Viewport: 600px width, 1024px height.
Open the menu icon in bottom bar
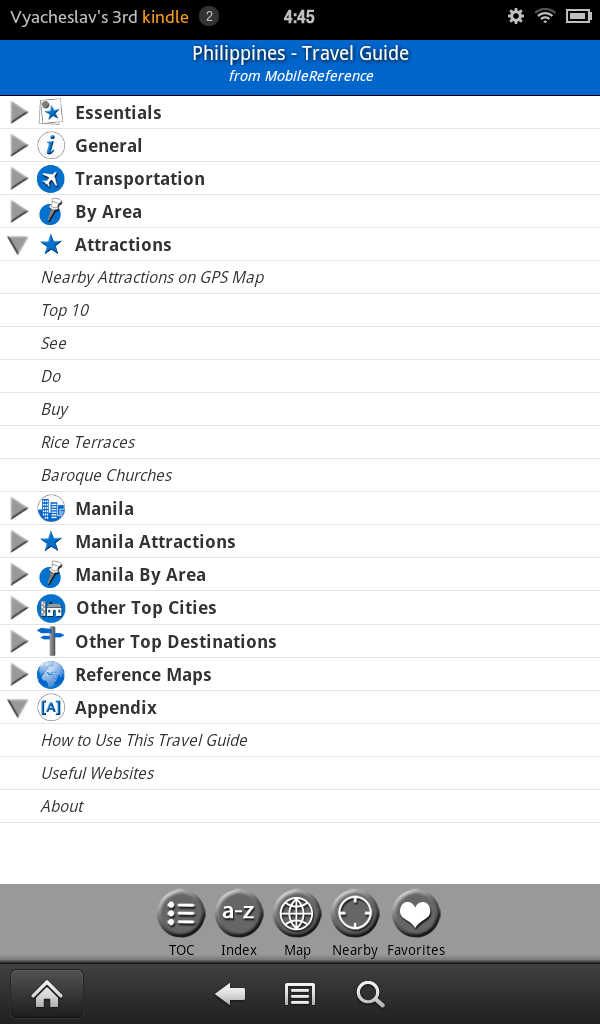point(300,994)
